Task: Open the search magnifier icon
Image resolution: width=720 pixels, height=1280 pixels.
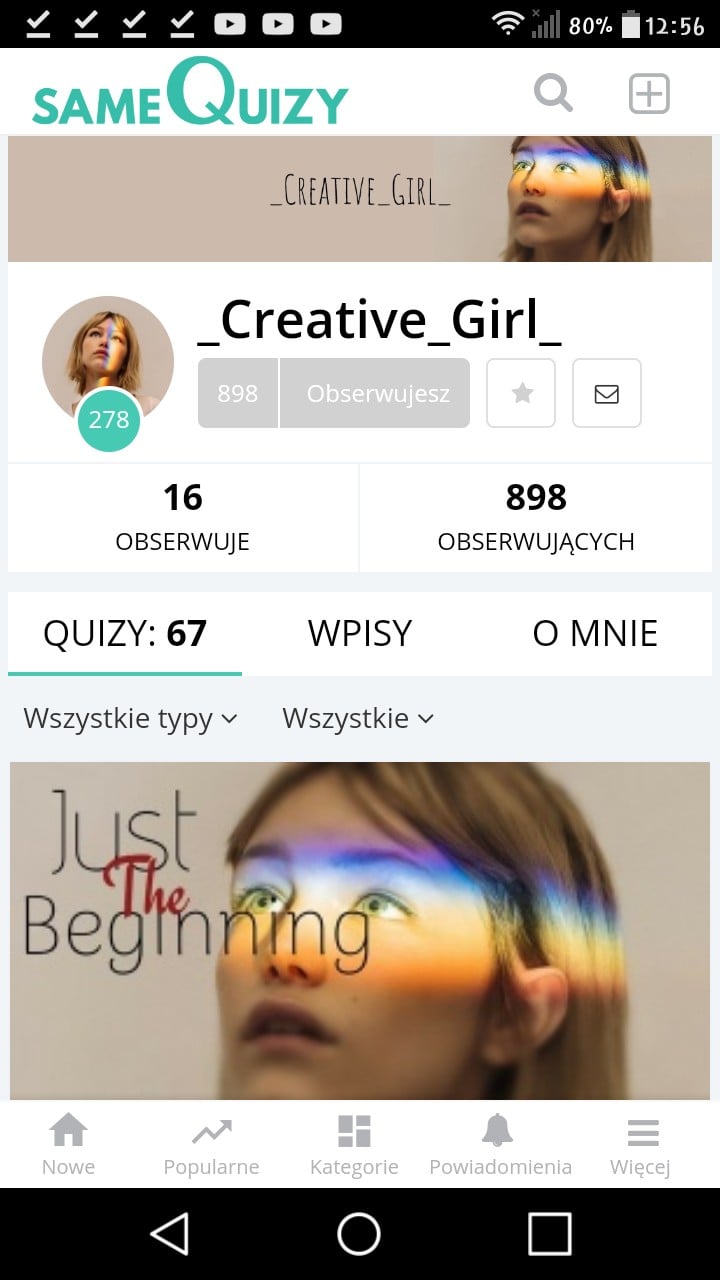Action: click(x=553, y=93)
